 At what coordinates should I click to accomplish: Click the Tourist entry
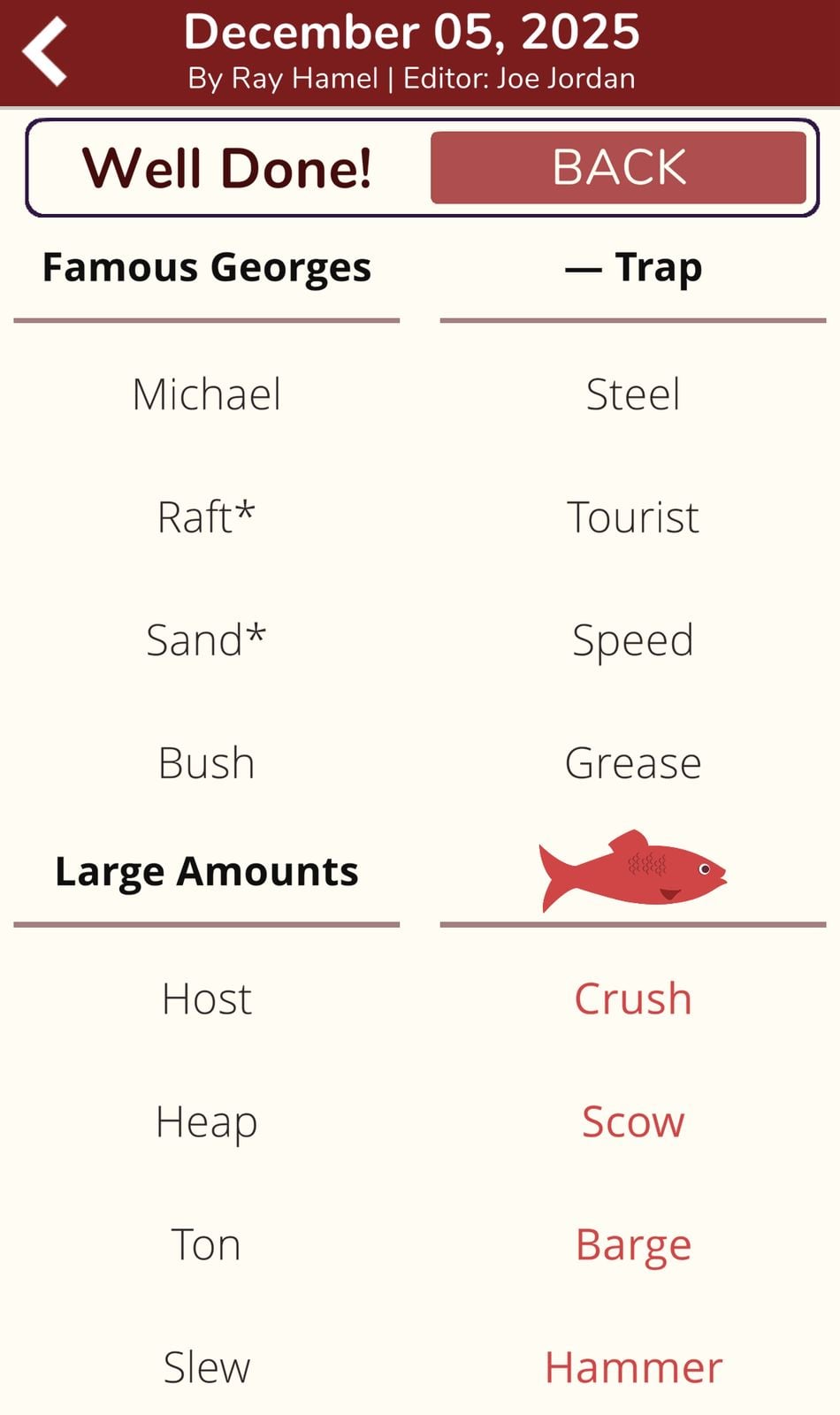coord(633,516)
